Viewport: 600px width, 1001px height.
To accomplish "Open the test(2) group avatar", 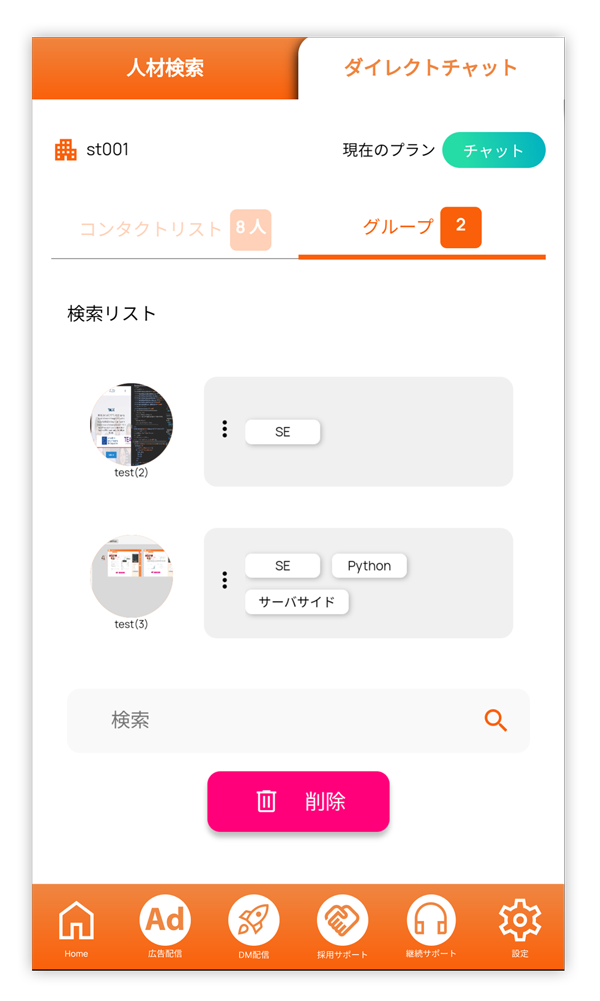I will pyautogui.click(x=131, y=424).
